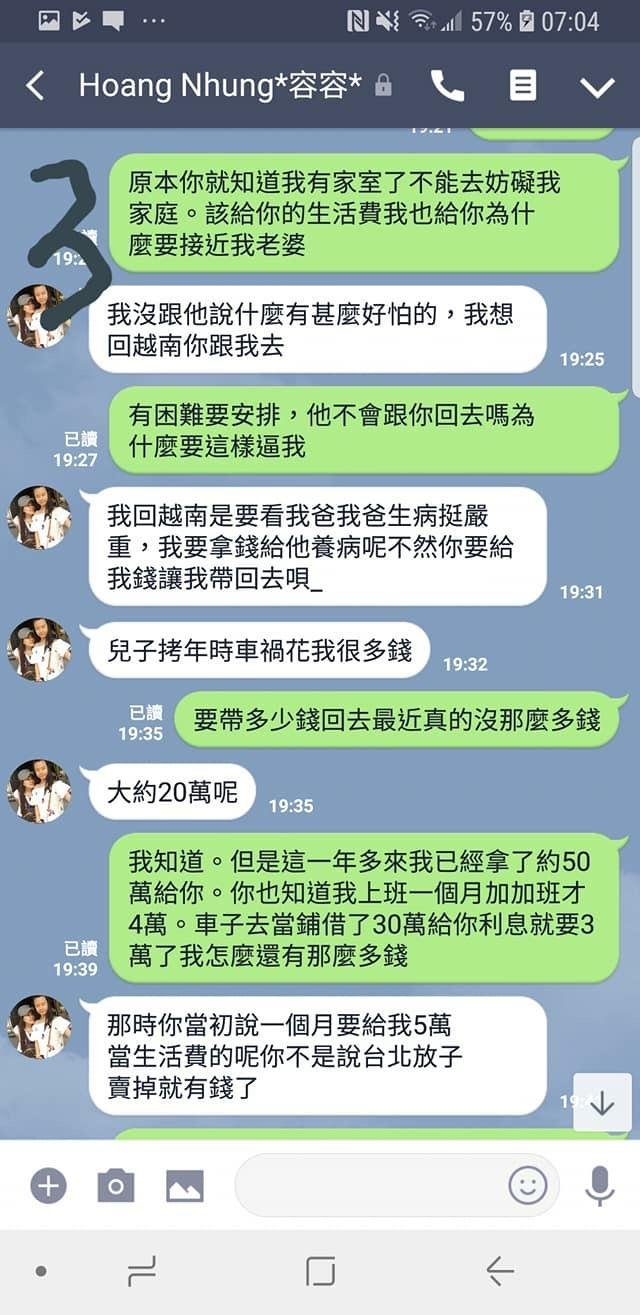Screen dimensions: 640x1315
Task: Jump to the latest message arrow
Action: (602, 1103)
